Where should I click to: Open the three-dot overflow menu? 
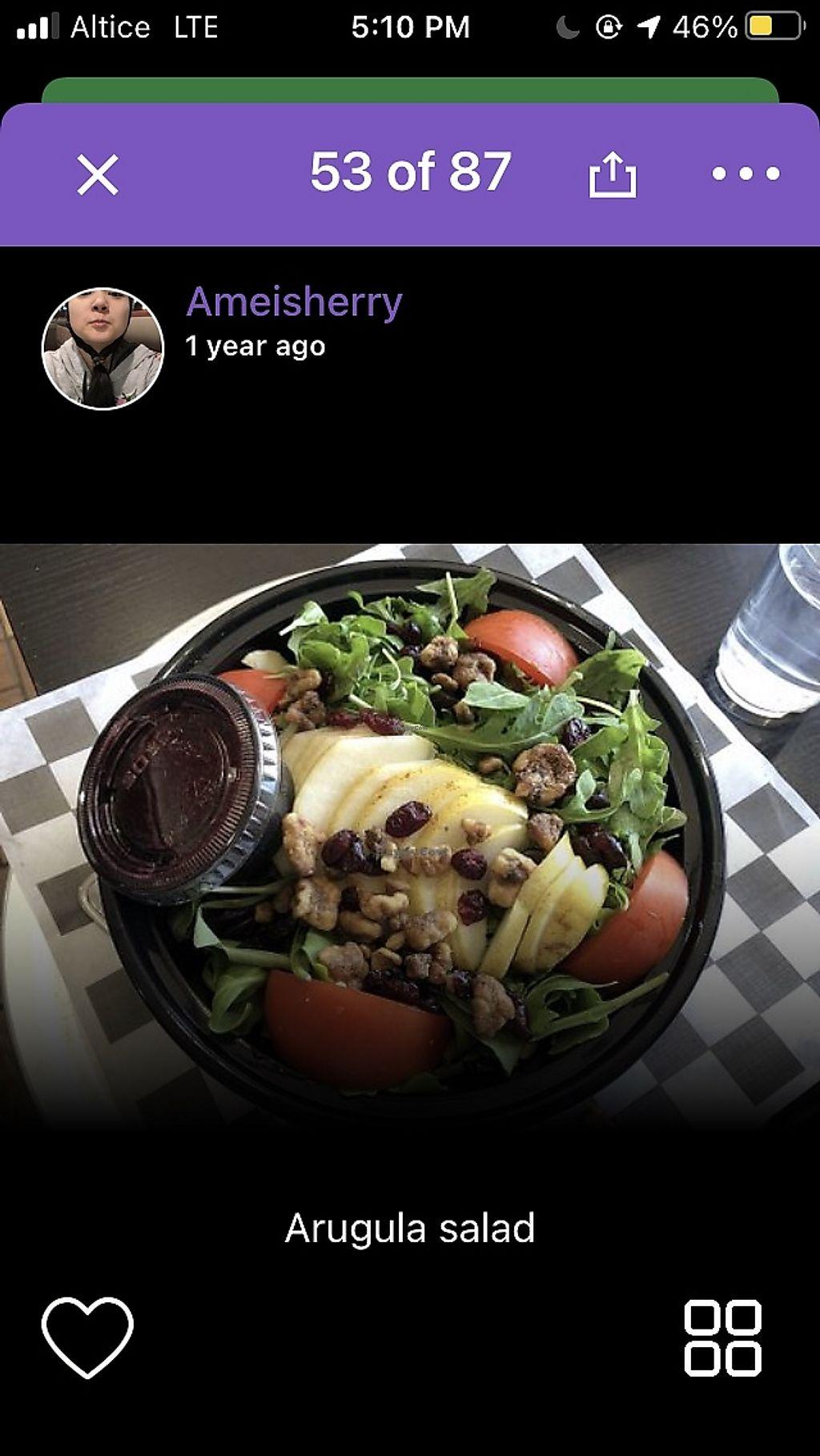[746, 174]
